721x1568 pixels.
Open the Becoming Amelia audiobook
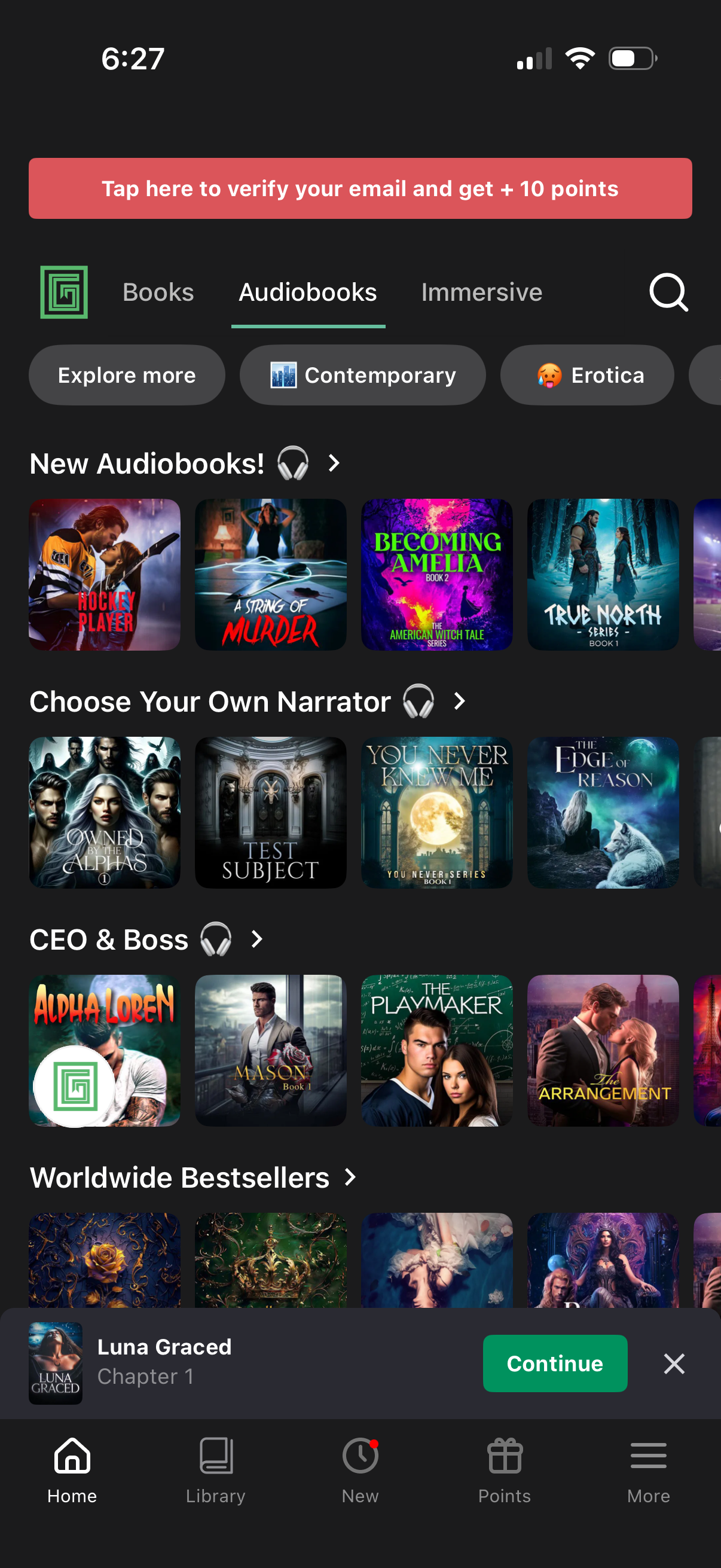[437, 575]
